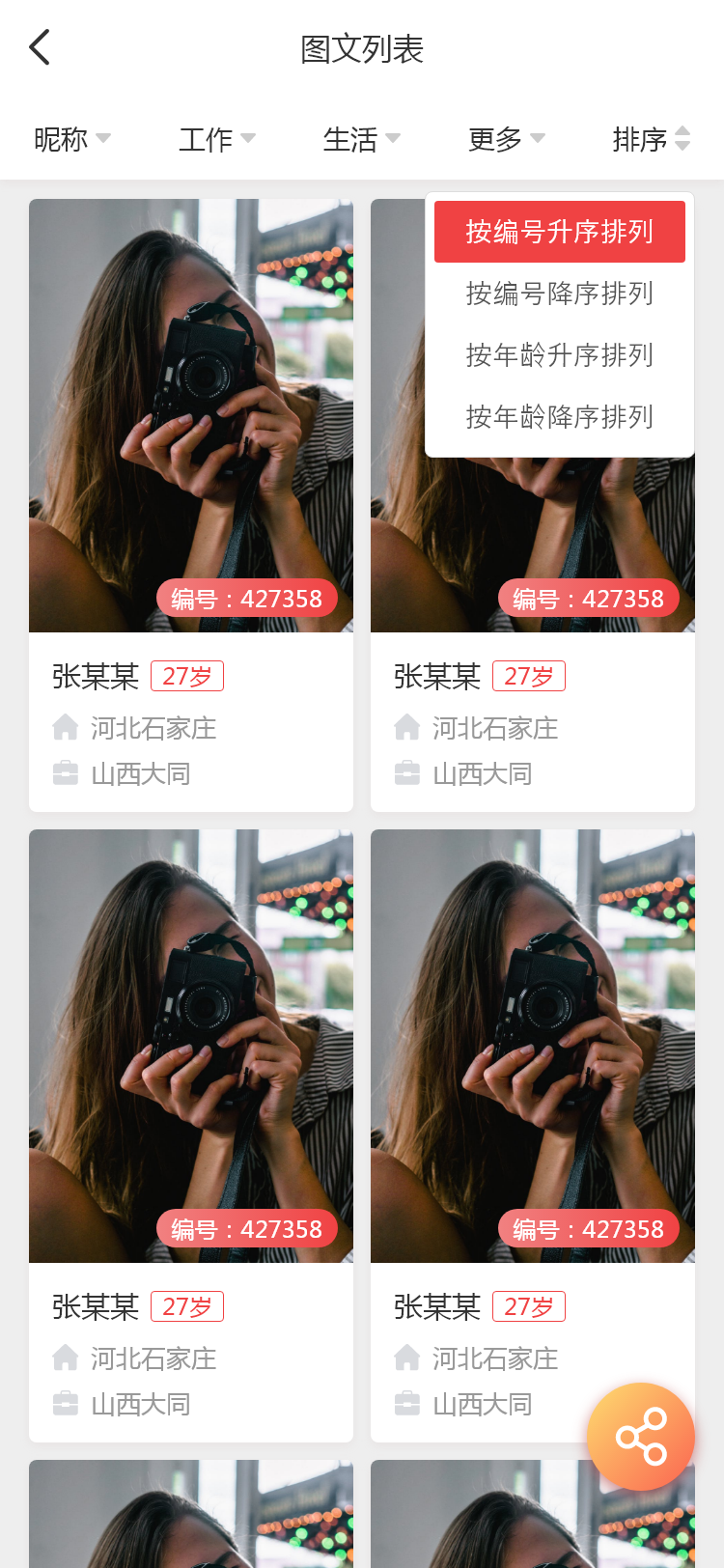Open the 生活 filter dropdown
The image size is (724, 1568).
(362, 140)
